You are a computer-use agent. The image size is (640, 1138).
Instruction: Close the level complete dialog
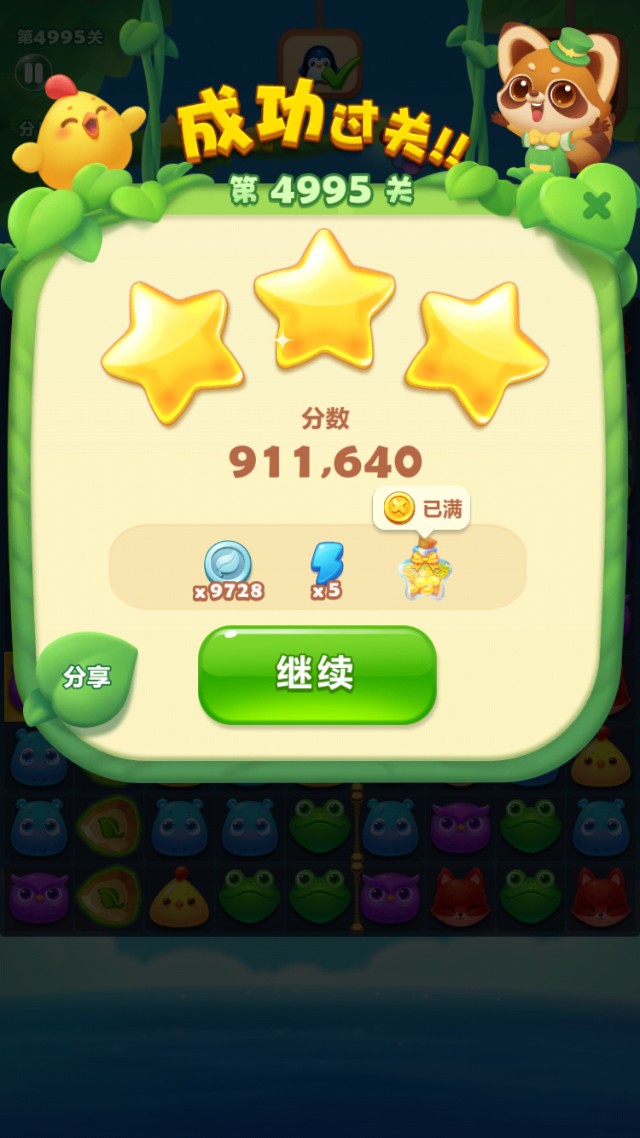click(x=596, y=206)
